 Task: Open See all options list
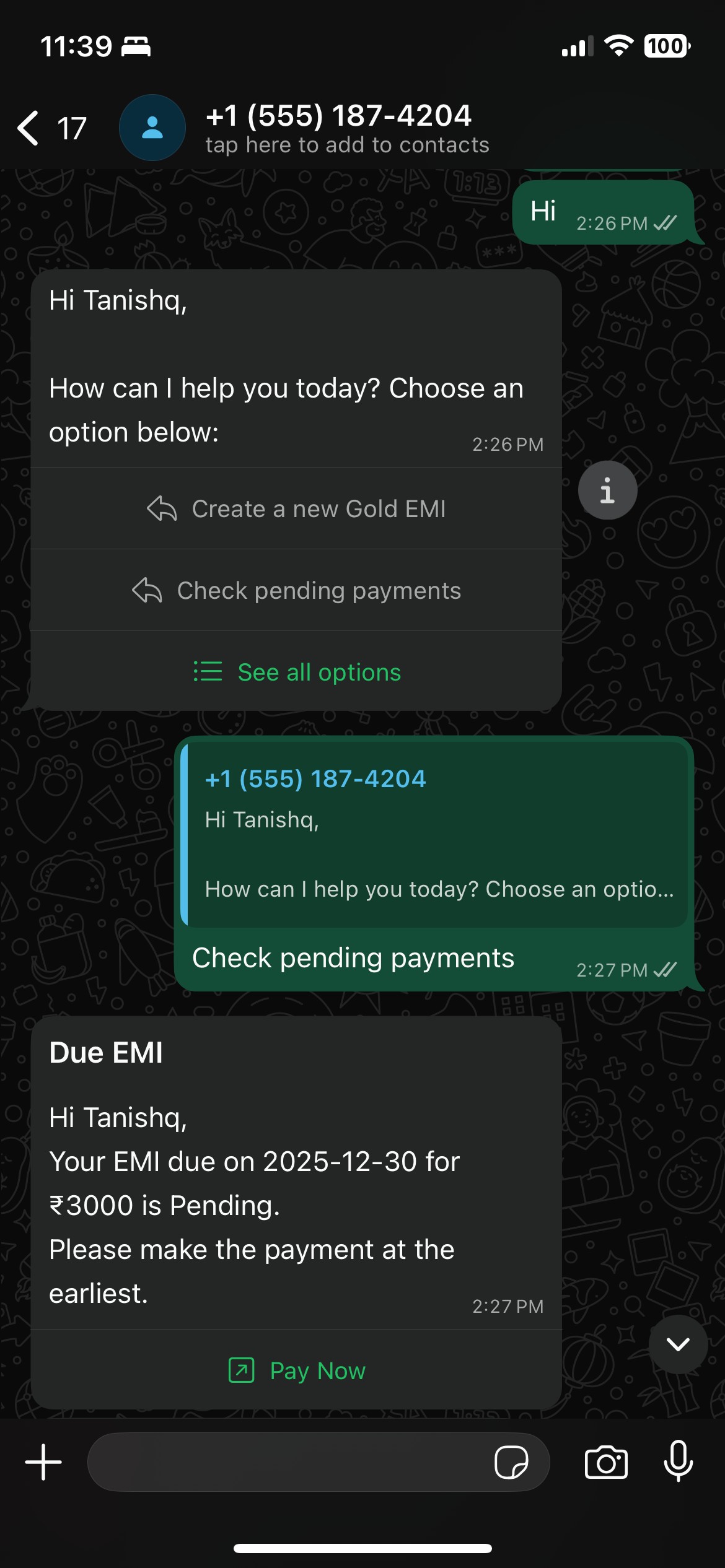pyautogui.click(x=296, y=673)
